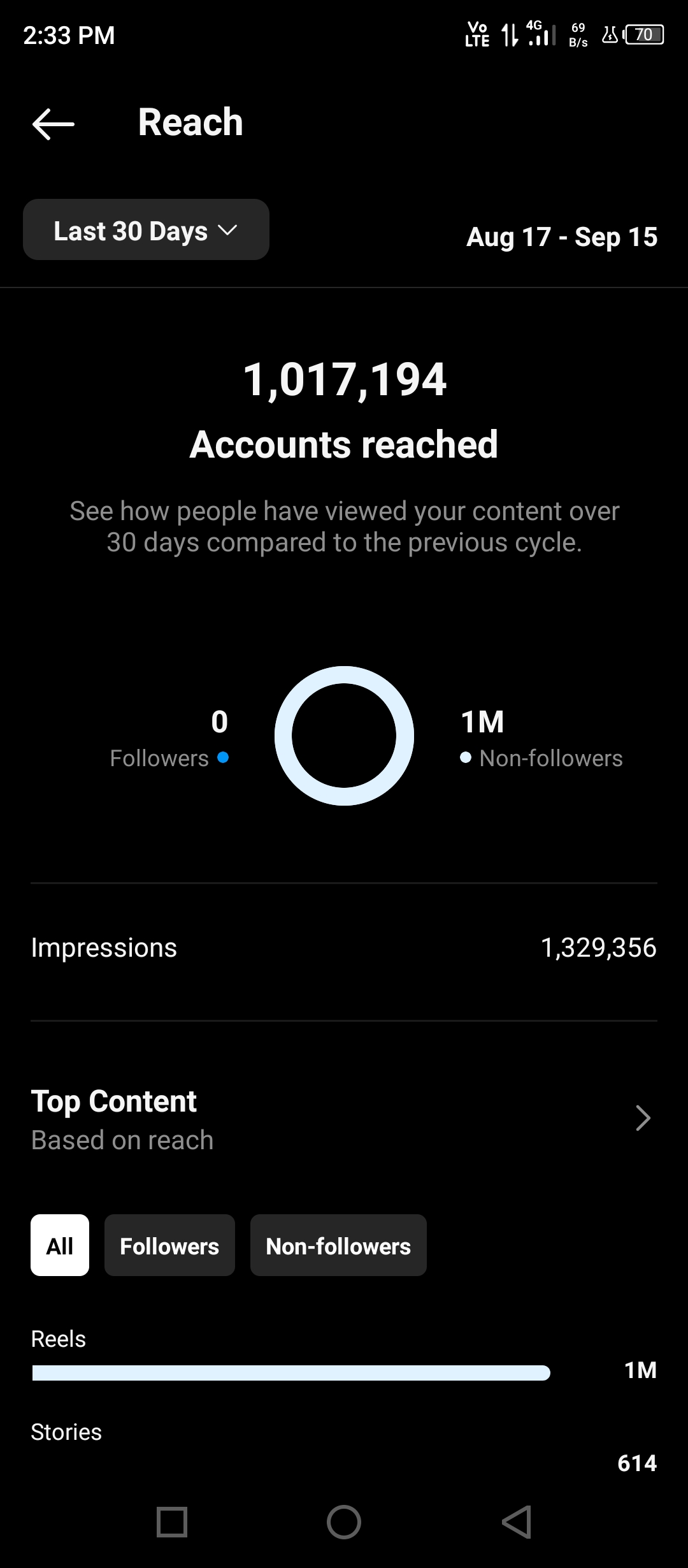The width and height of the screenshot is (688, 1568).
Task: Open the Top Content section
Action: pos(113,1100)
